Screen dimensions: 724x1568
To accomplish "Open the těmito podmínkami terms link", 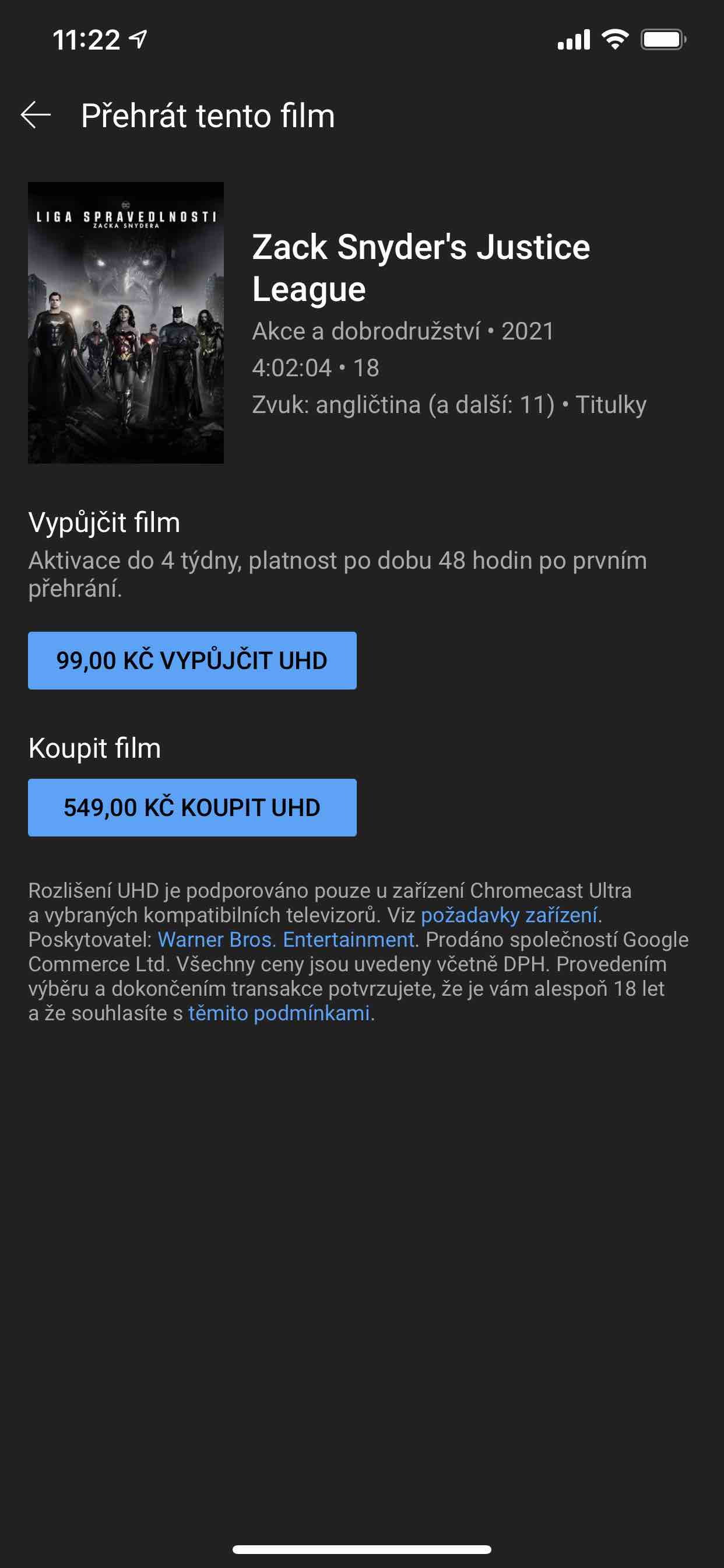I will tap(279, 1013).
